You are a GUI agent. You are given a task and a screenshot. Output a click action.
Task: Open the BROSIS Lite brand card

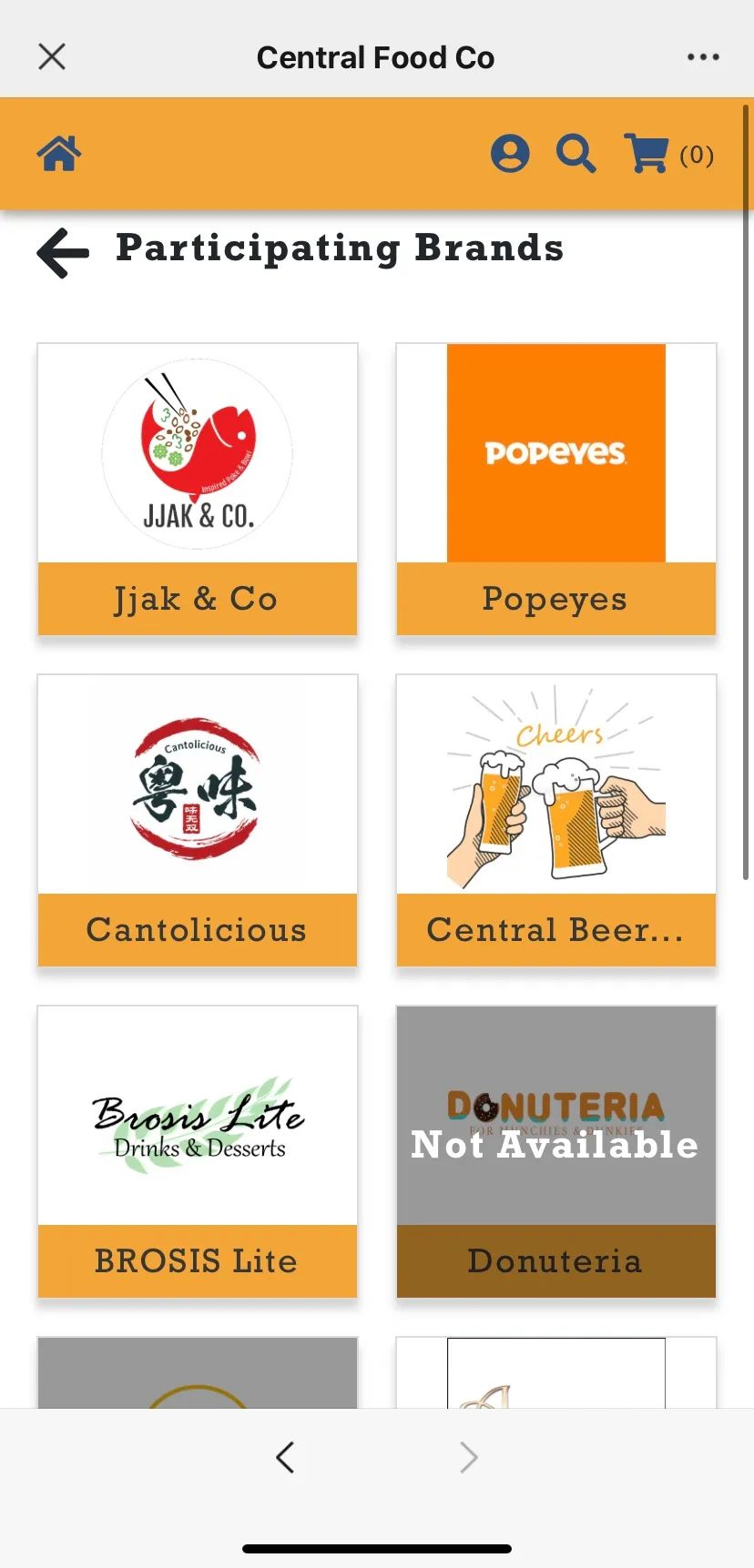pyautogui.click(x=198, y=1151)
